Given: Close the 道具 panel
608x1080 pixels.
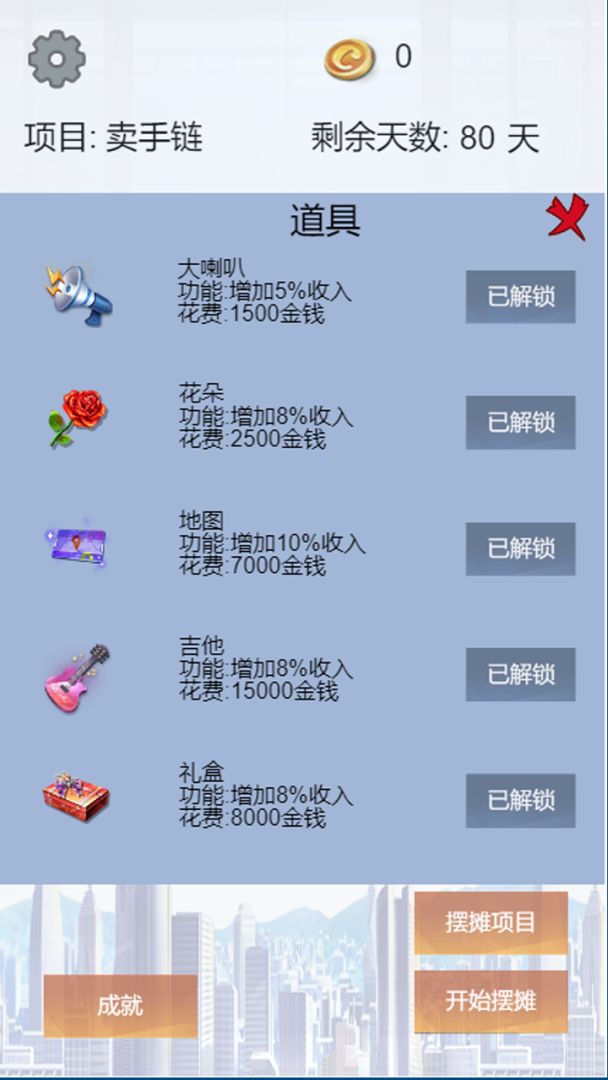Looking at the screenshot, I should [567, 217].
